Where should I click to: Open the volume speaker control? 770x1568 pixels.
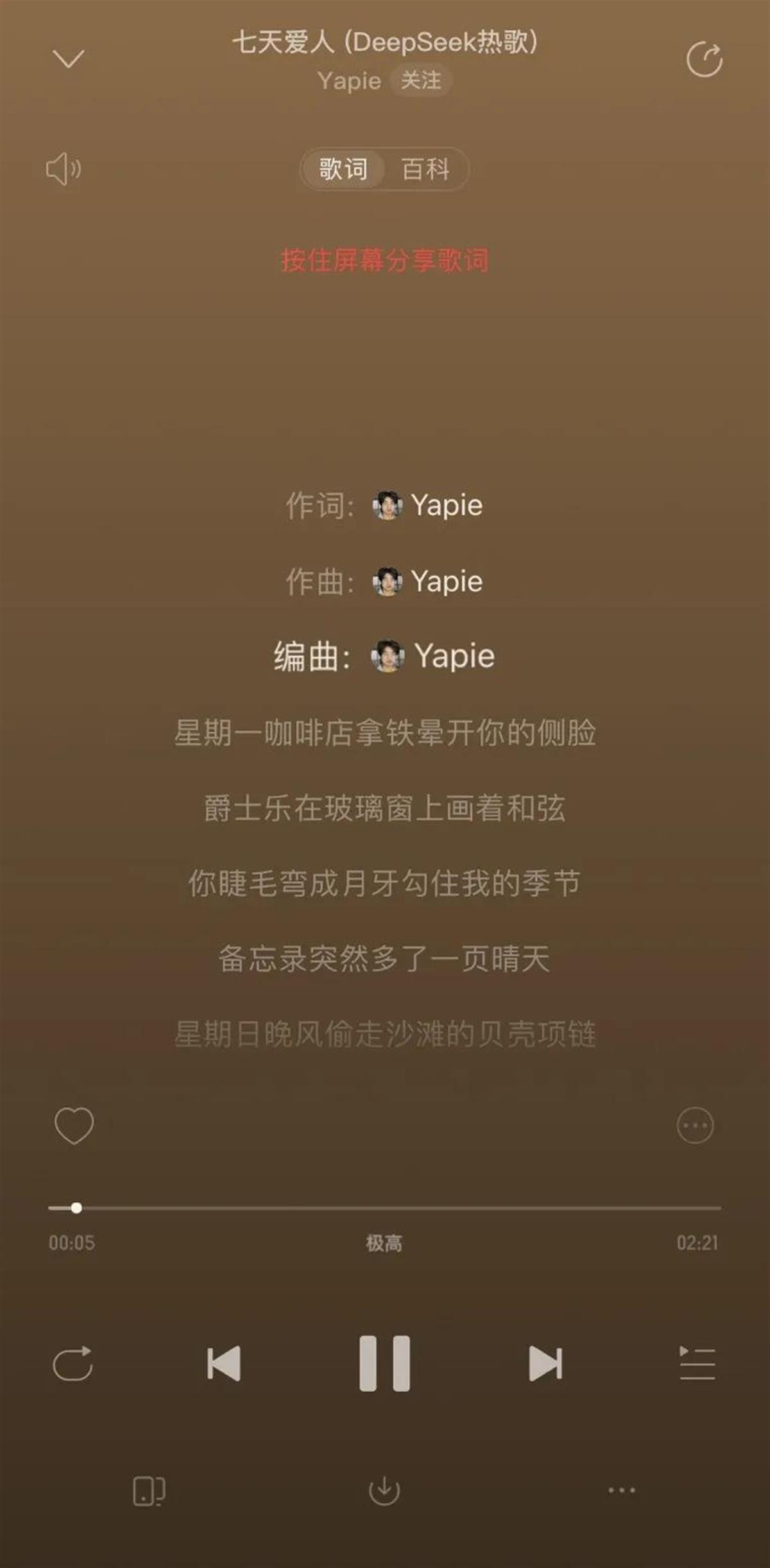click(64, 169)
